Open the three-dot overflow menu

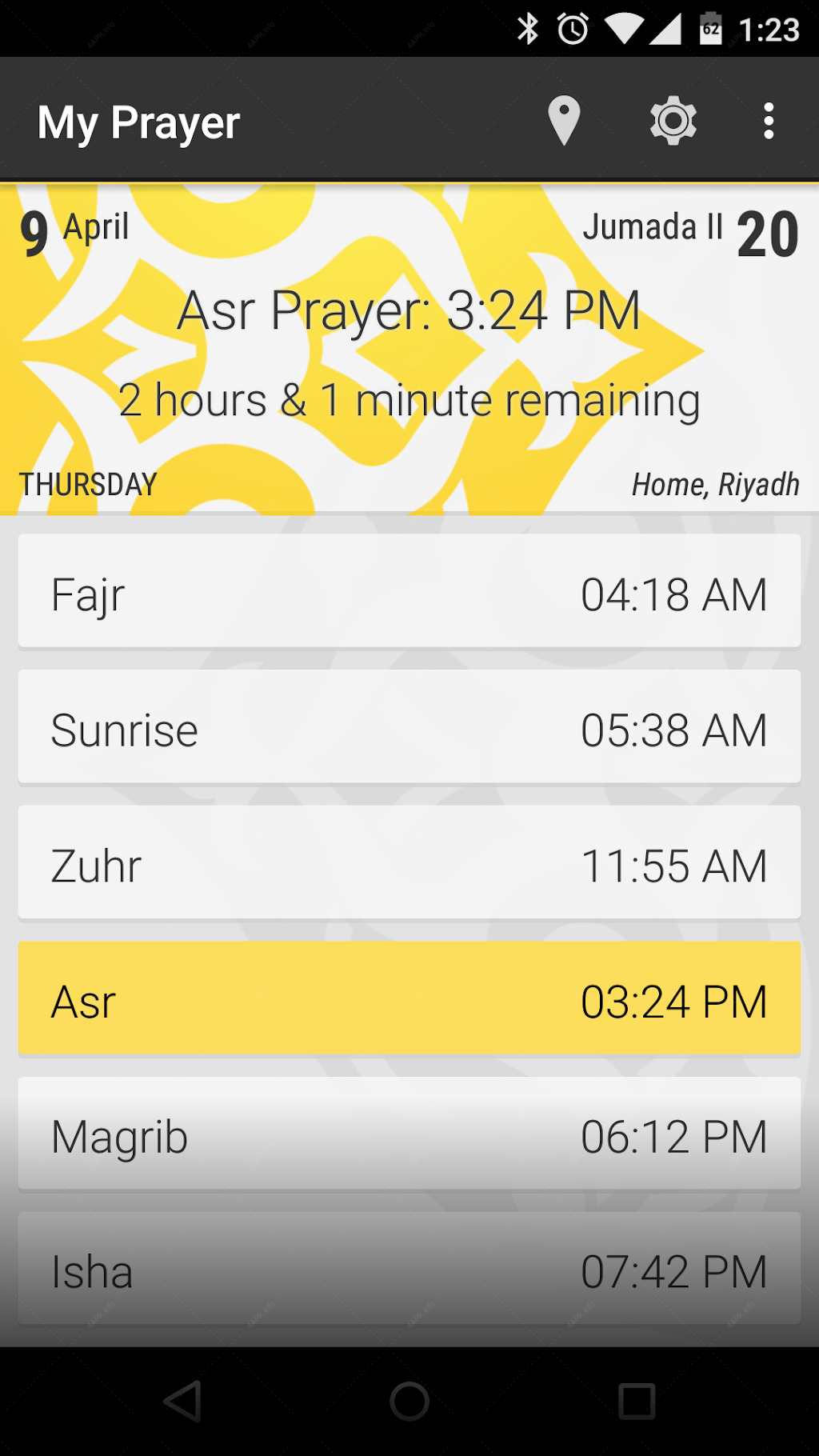click(x=769, y=121)
